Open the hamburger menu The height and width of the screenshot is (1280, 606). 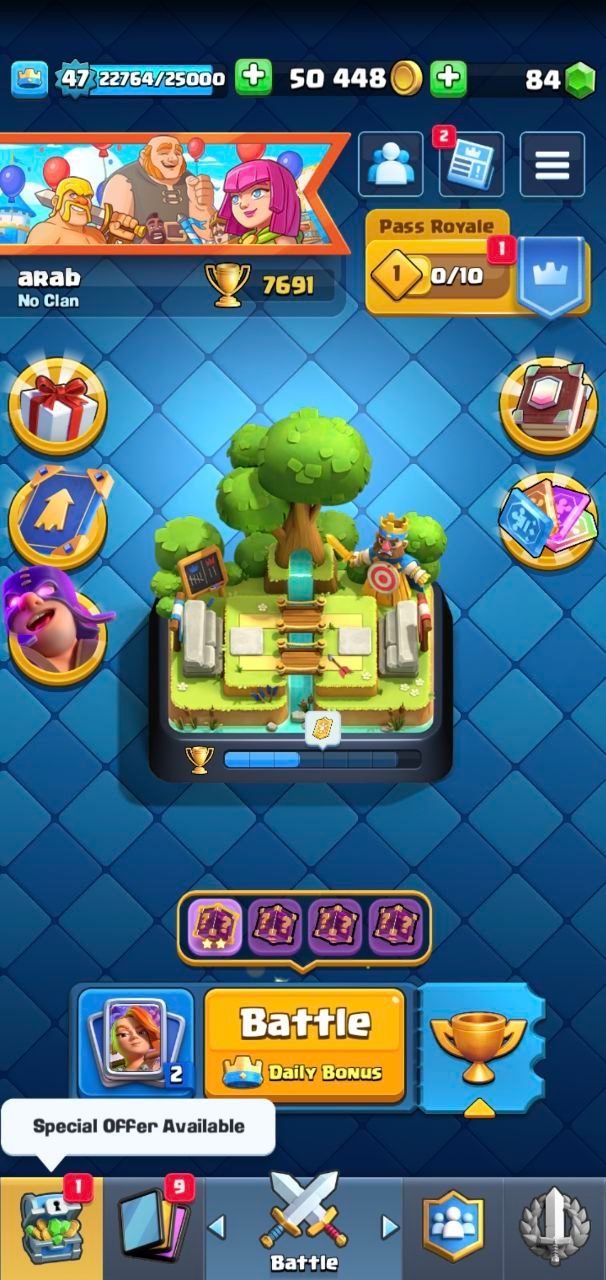[x=552, y=165]
